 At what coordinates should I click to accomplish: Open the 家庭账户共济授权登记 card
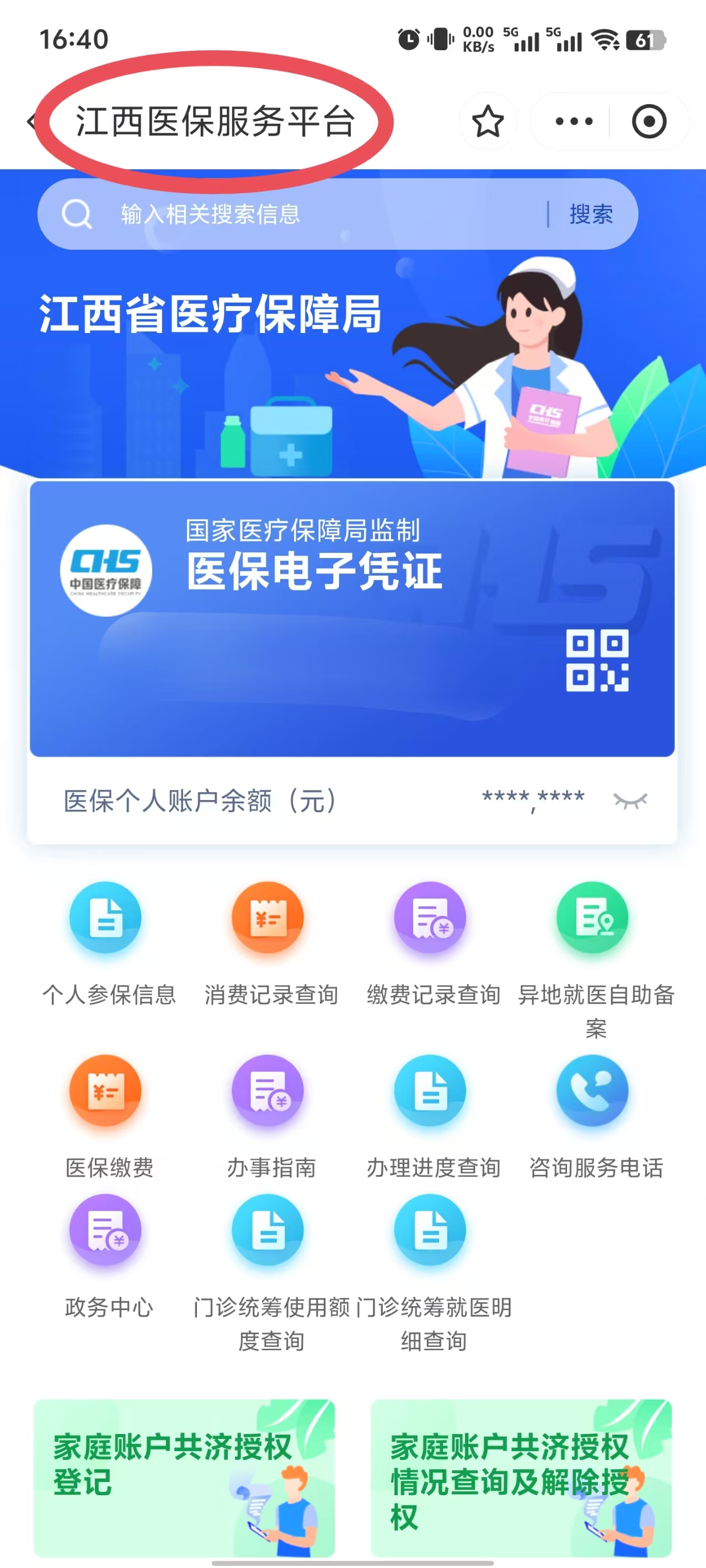click(x=184, y=1476)
